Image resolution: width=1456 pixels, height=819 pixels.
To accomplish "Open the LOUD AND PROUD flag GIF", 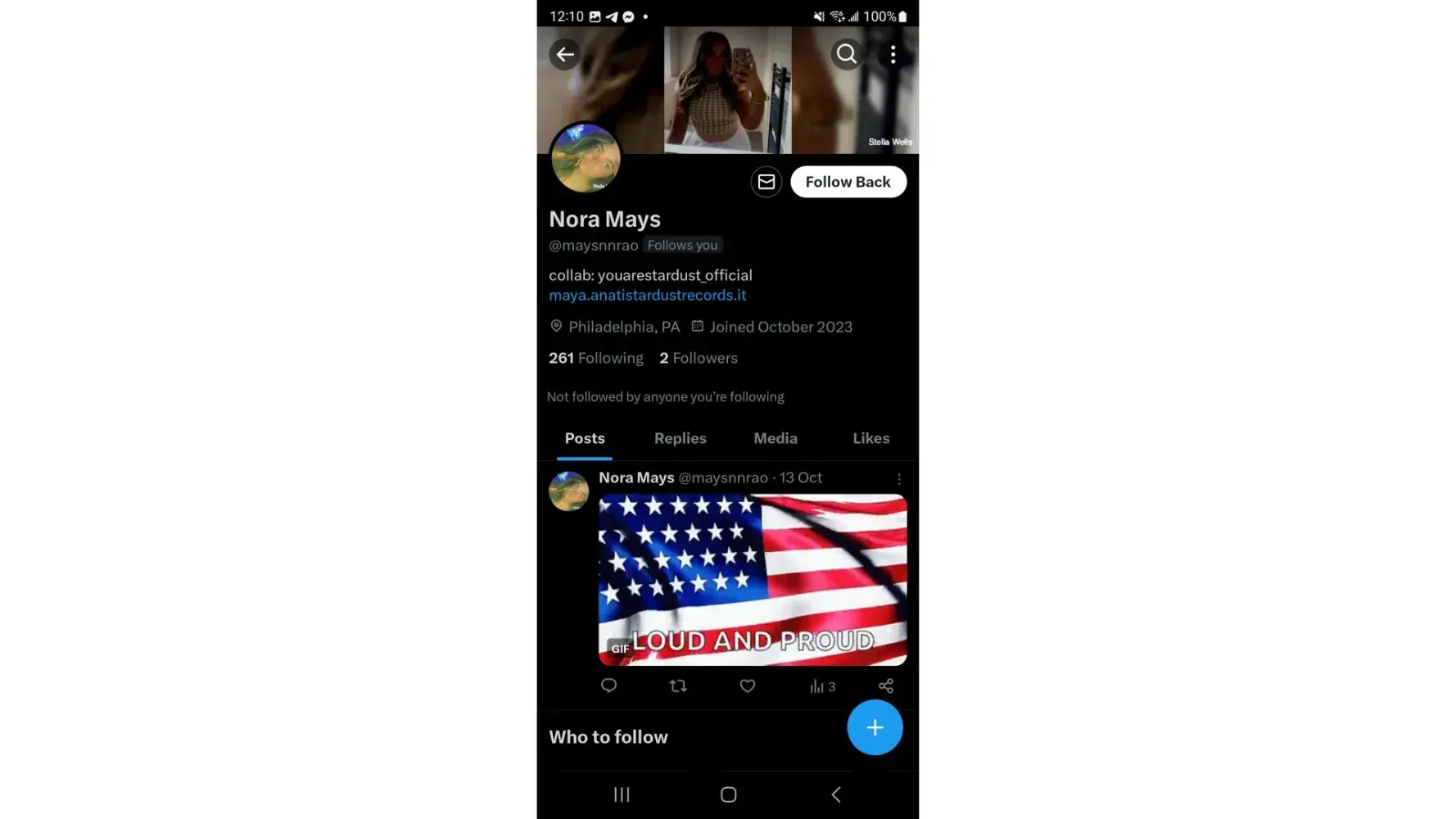I will [752, 579].
